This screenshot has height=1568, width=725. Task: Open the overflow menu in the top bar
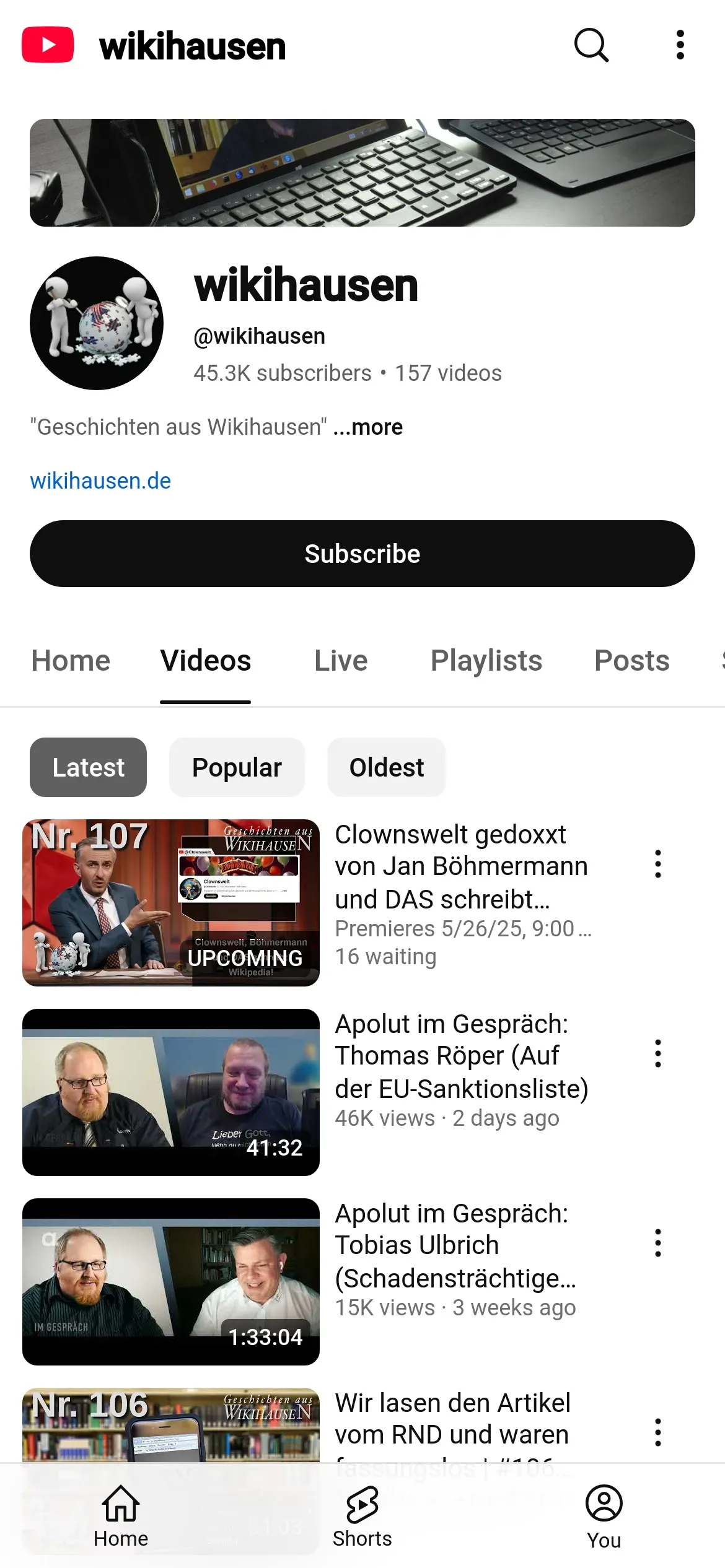680,45
